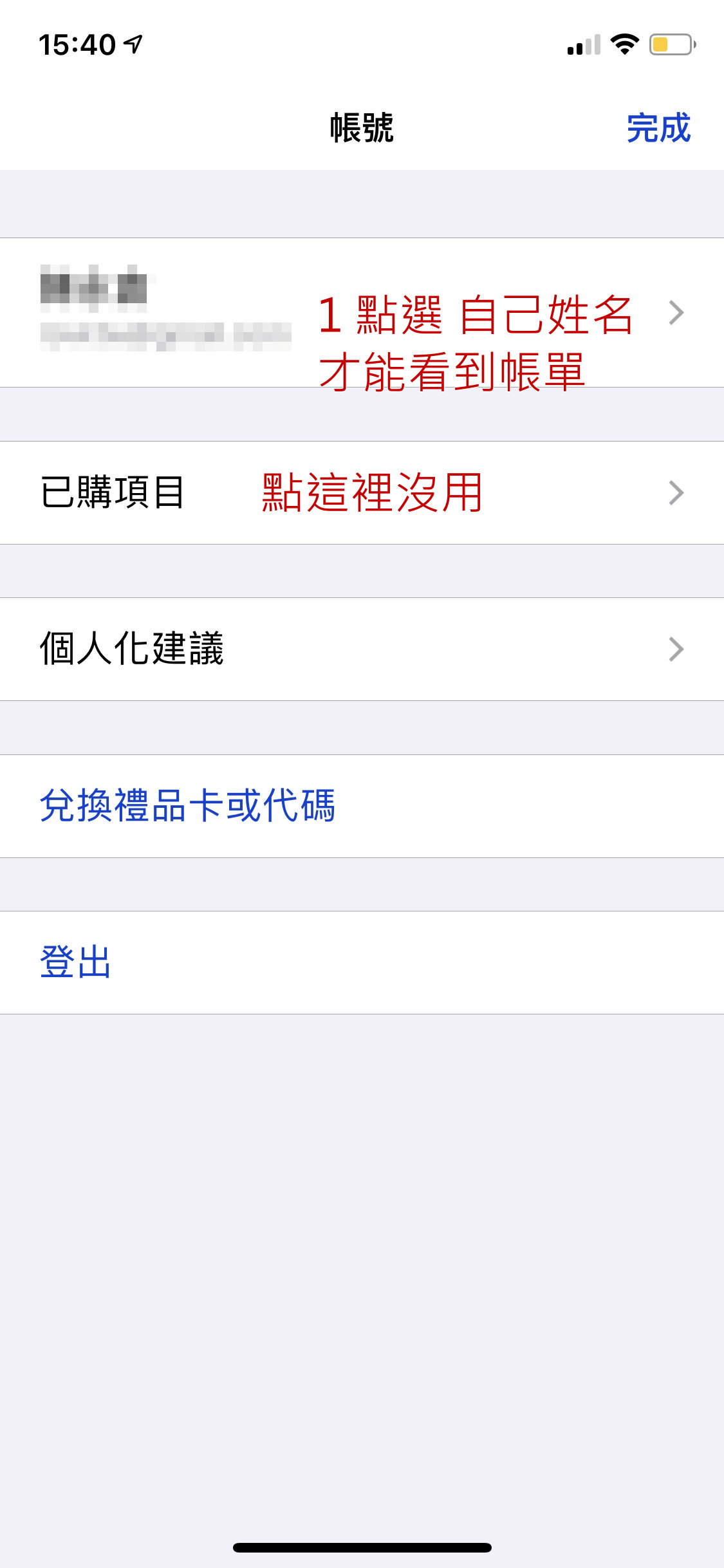Tap 登出 to sign out
724x1568 pixels.
click(75, 962)
